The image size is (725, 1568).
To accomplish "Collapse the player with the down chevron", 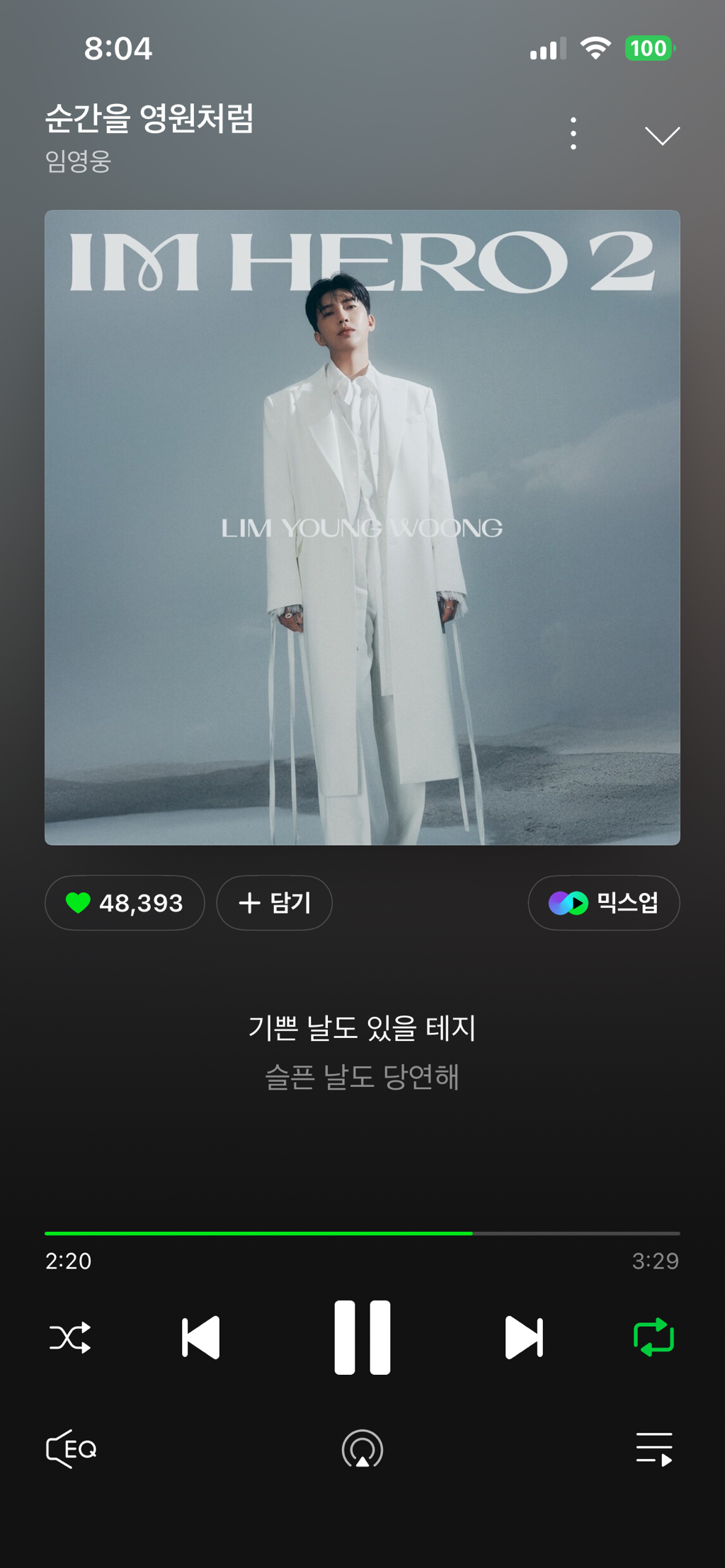I will coord(662,135).
